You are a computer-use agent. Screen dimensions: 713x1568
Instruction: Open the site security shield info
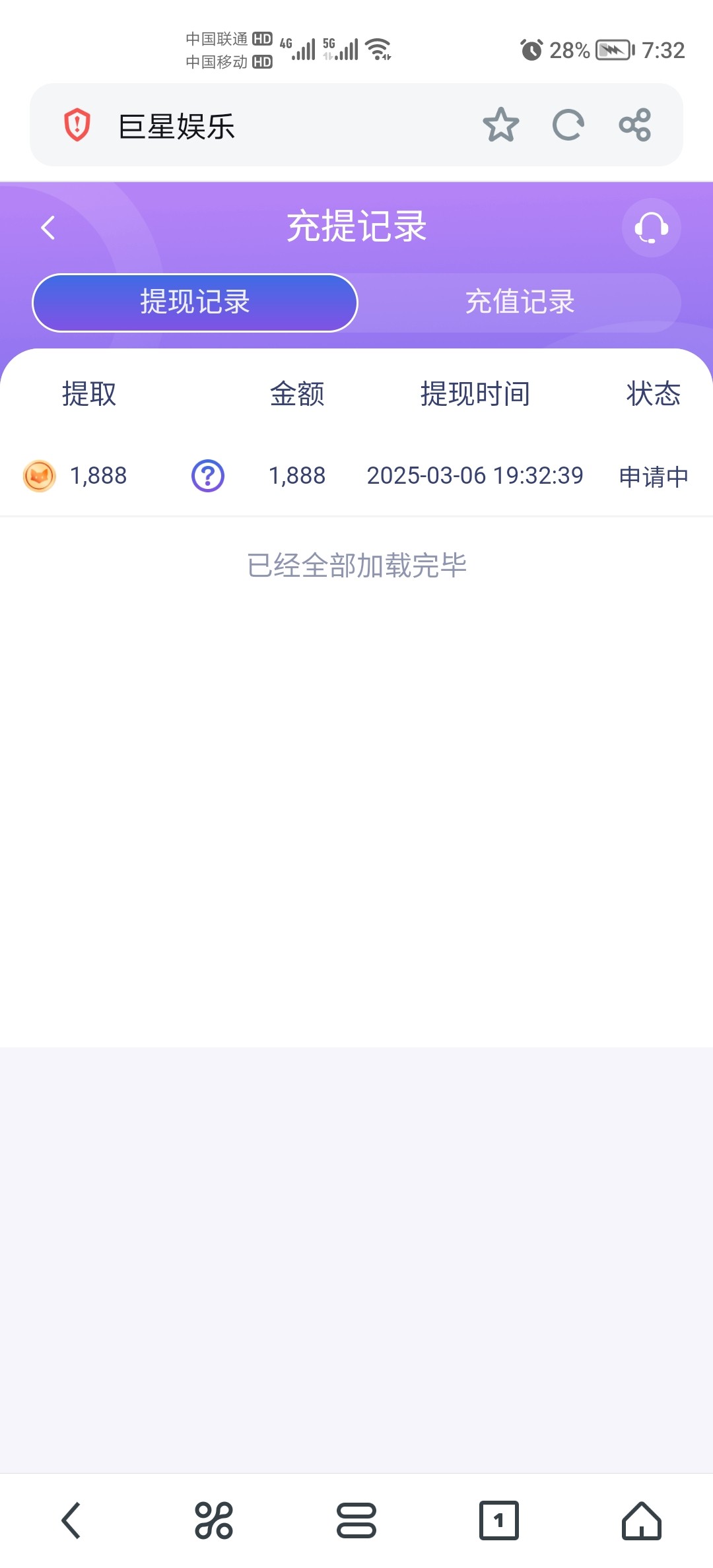pos(77,125)
